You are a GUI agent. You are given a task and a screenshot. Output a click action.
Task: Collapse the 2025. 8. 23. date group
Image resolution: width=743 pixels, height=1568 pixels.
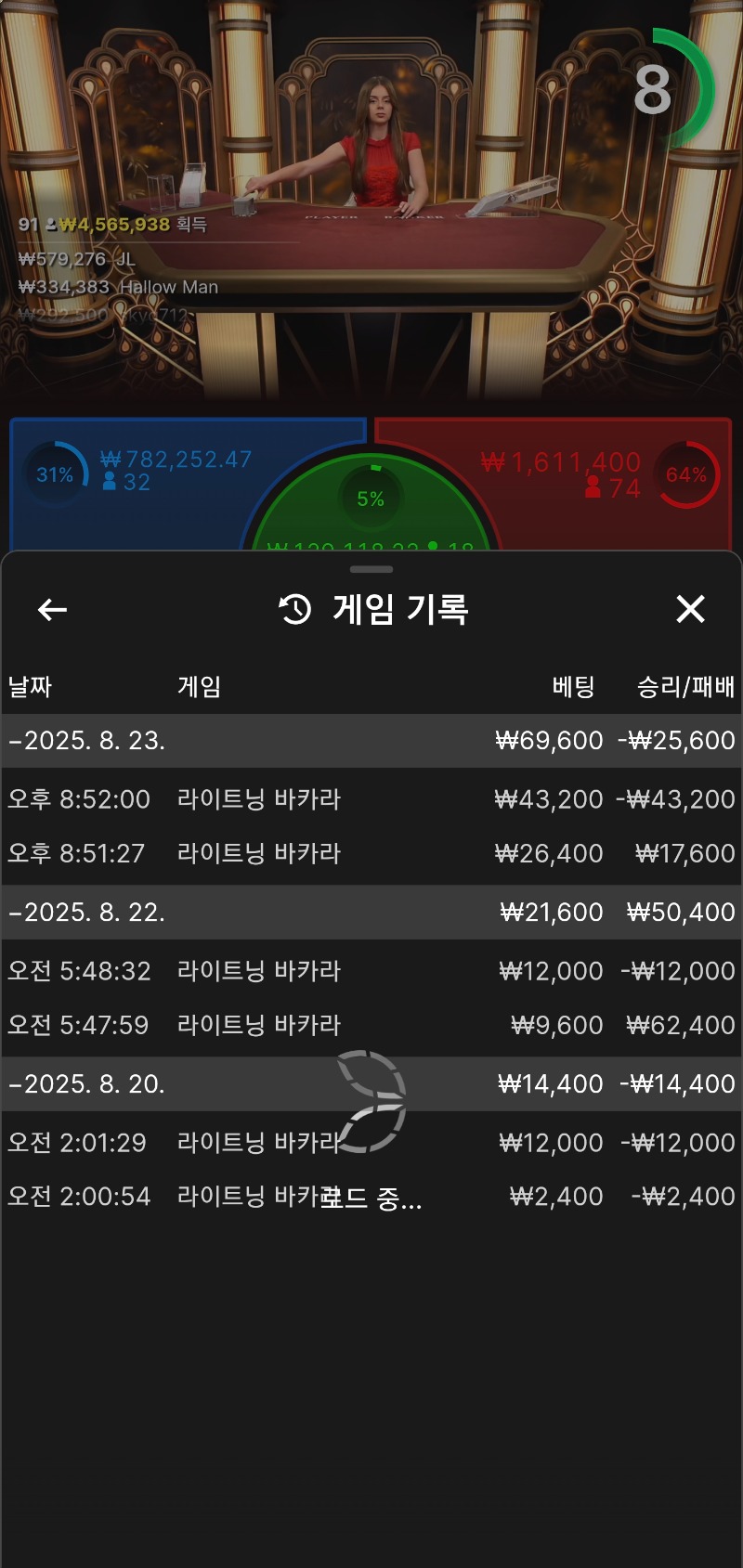(x=88, y=741)
